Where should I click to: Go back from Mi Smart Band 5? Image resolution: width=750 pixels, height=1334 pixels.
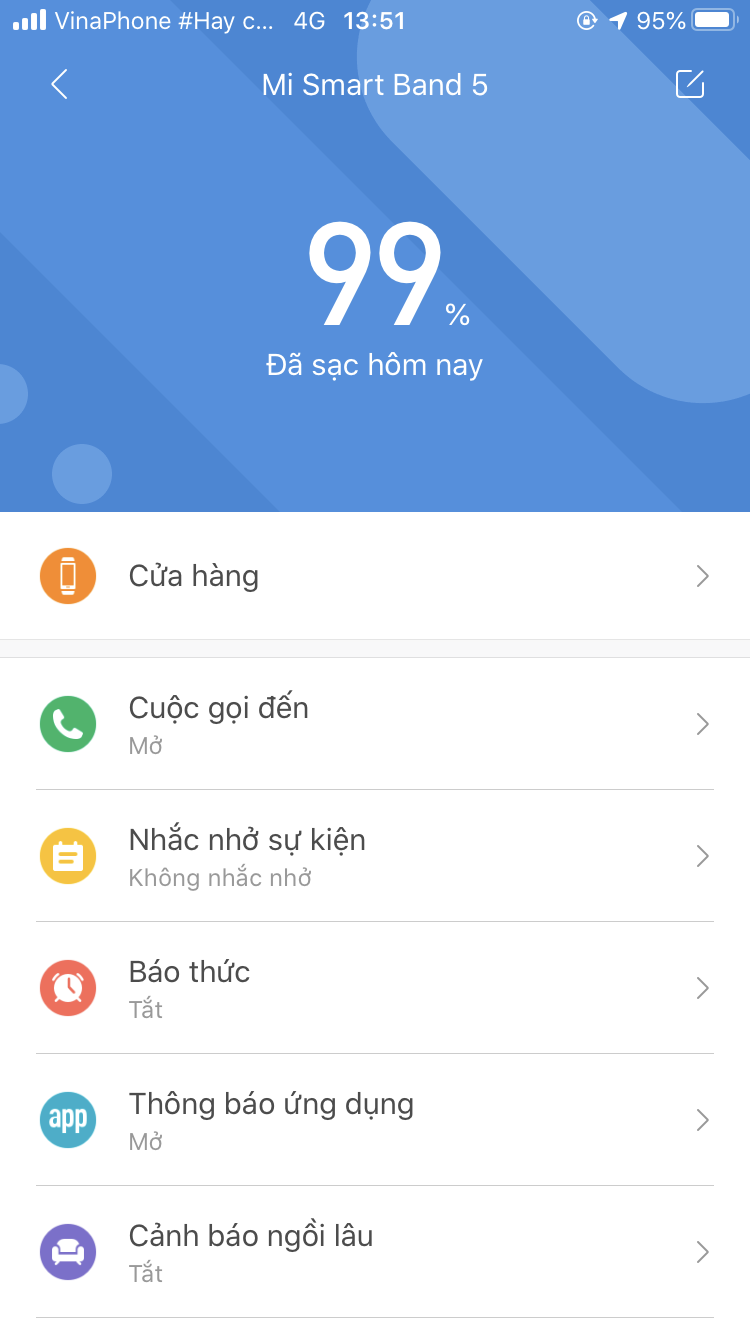click(60, 85)
